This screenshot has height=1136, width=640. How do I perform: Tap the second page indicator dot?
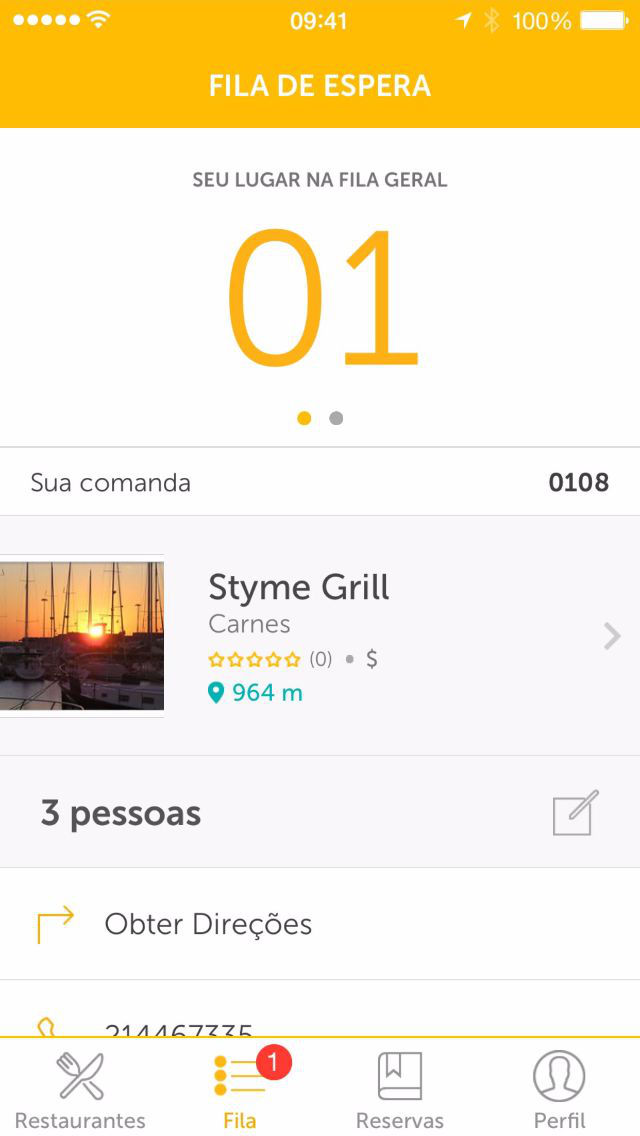pyautogui.click(x=336, y=418)
